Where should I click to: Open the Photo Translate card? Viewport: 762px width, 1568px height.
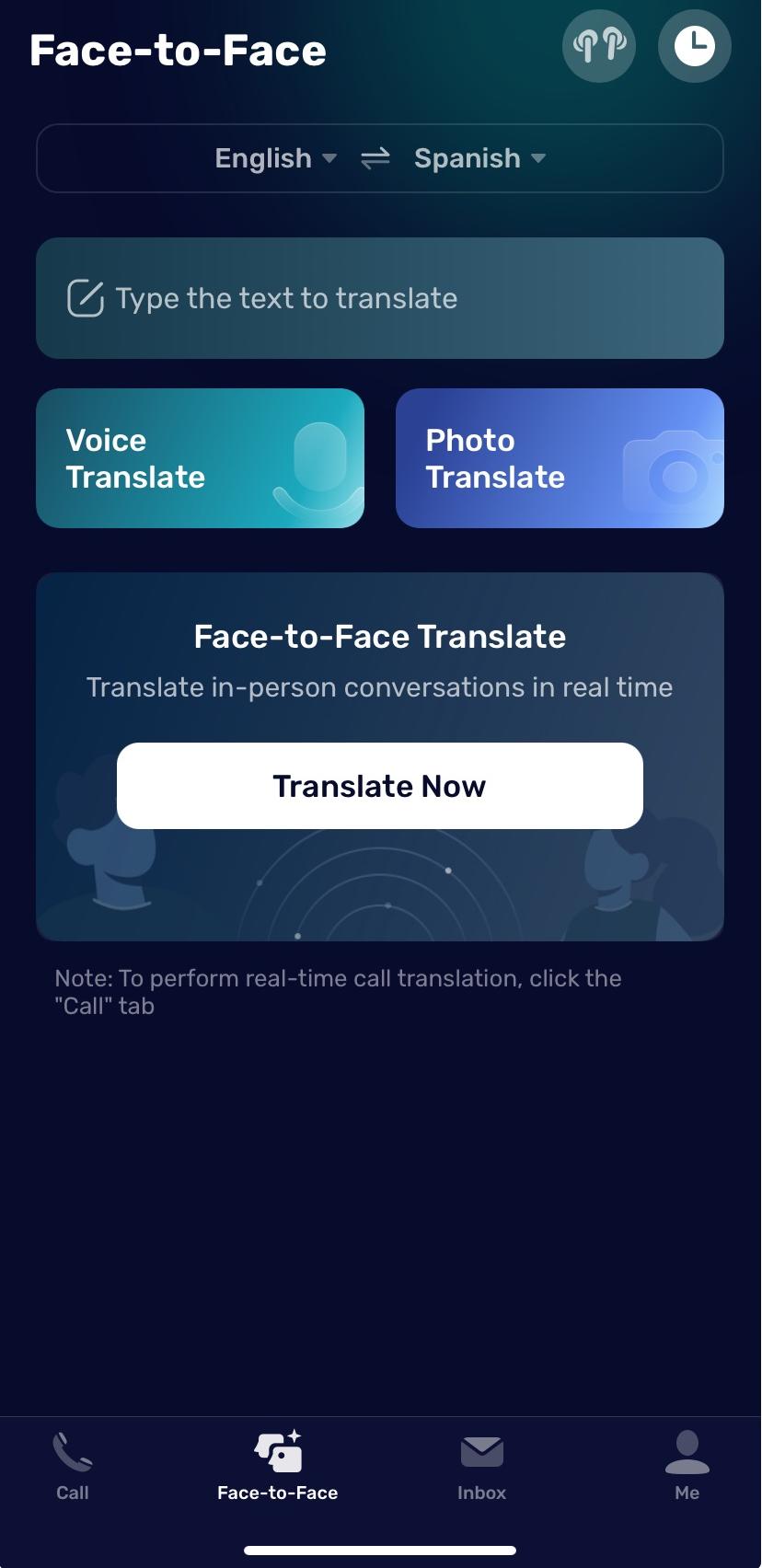tap(560, 458)
